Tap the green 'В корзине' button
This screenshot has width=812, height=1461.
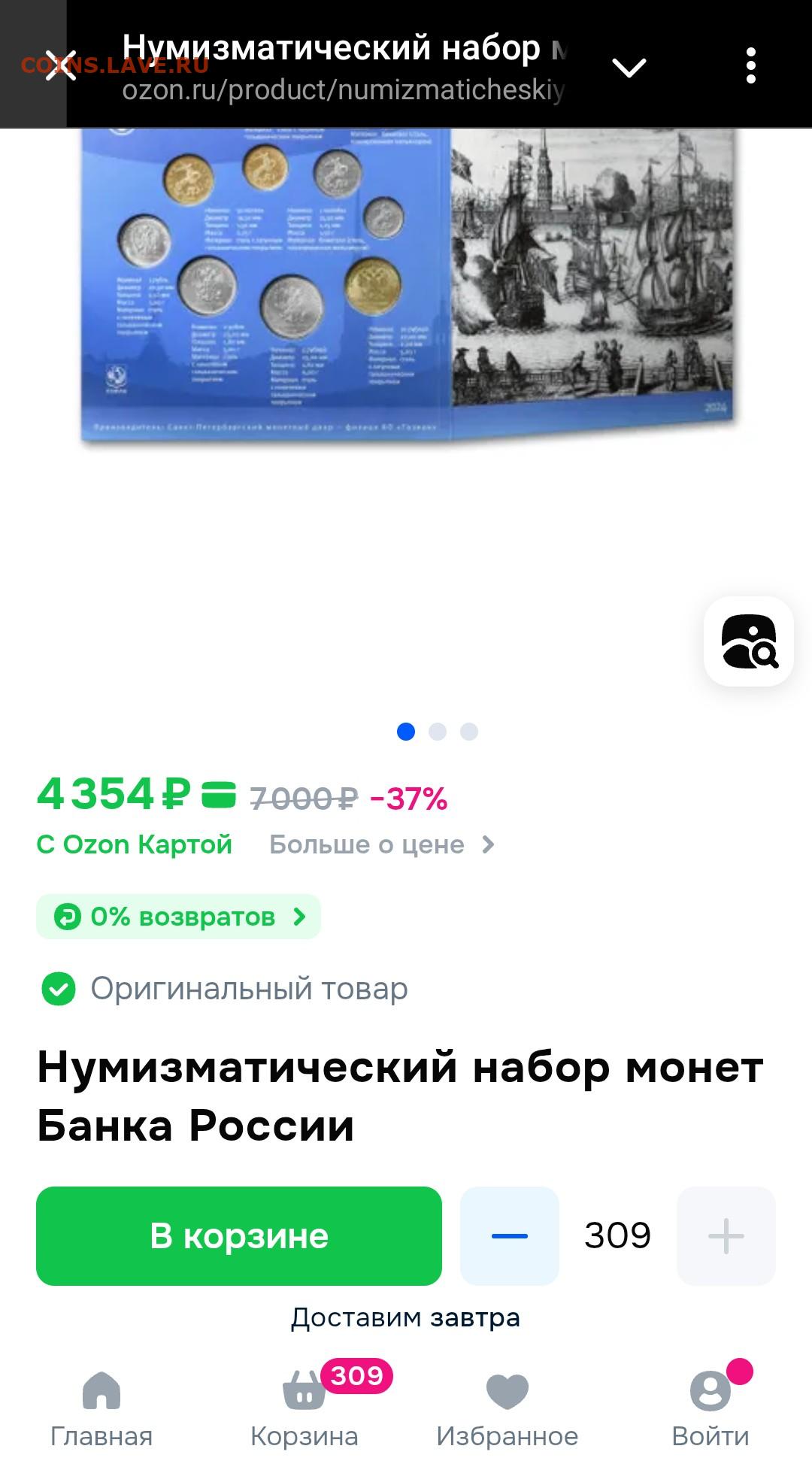(x=239, y=1236)
